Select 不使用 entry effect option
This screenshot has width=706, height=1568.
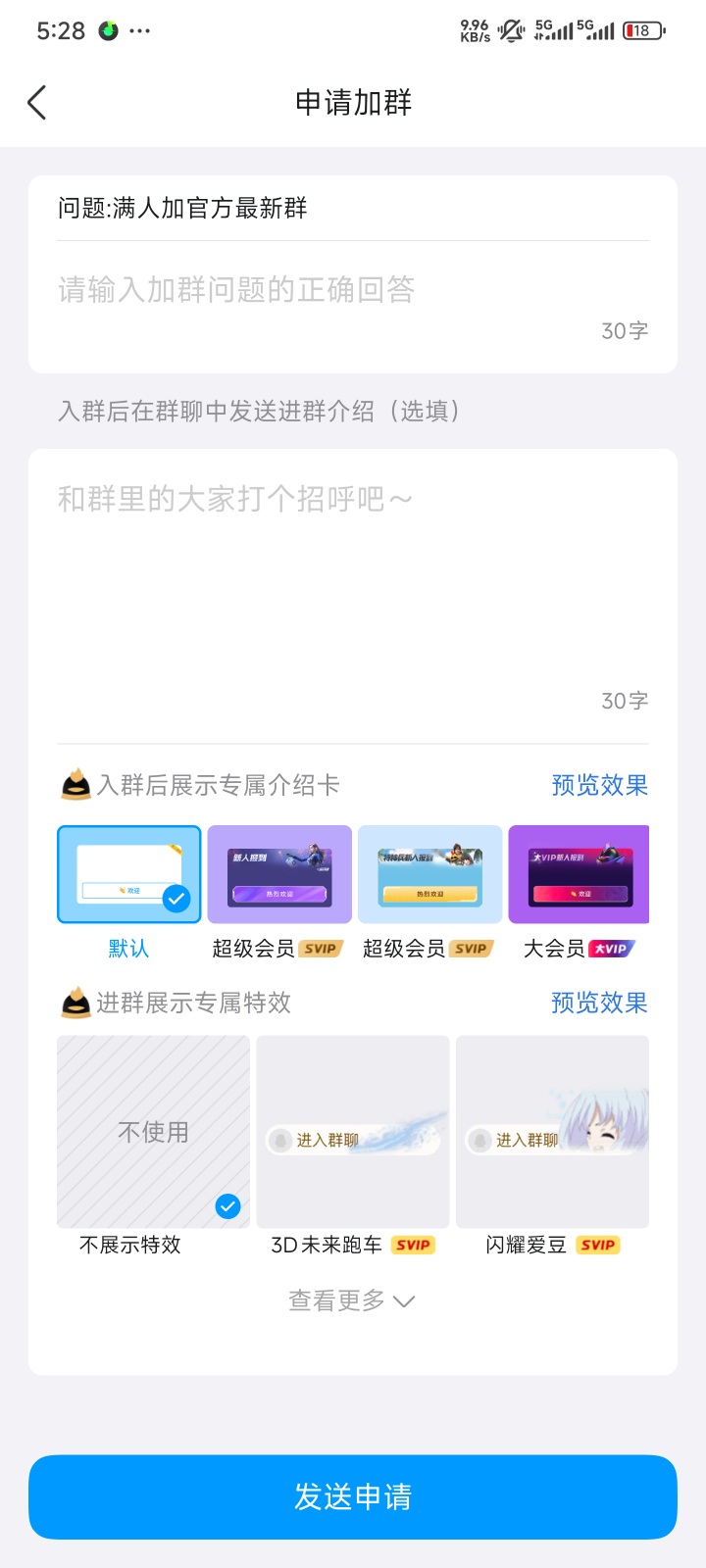153,1132
